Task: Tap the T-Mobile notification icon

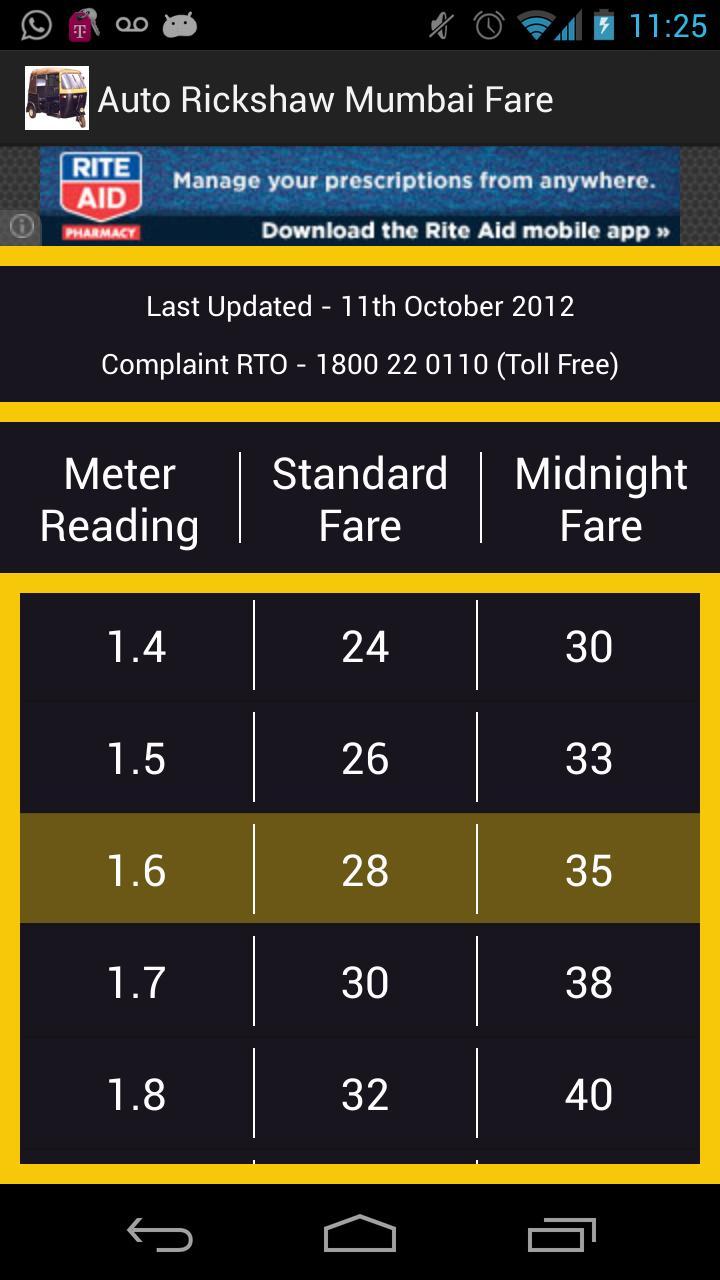Action: [84, 22]
